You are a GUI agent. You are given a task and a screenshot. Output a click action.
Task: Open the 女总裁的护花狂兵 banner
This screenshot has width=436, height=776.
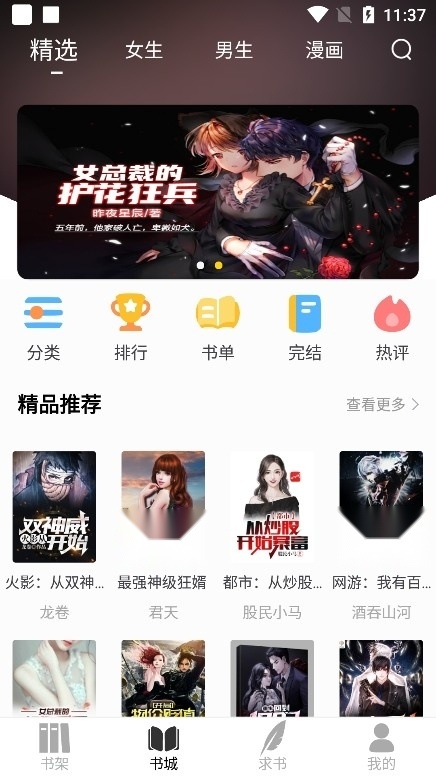click(x=218, y=192)
